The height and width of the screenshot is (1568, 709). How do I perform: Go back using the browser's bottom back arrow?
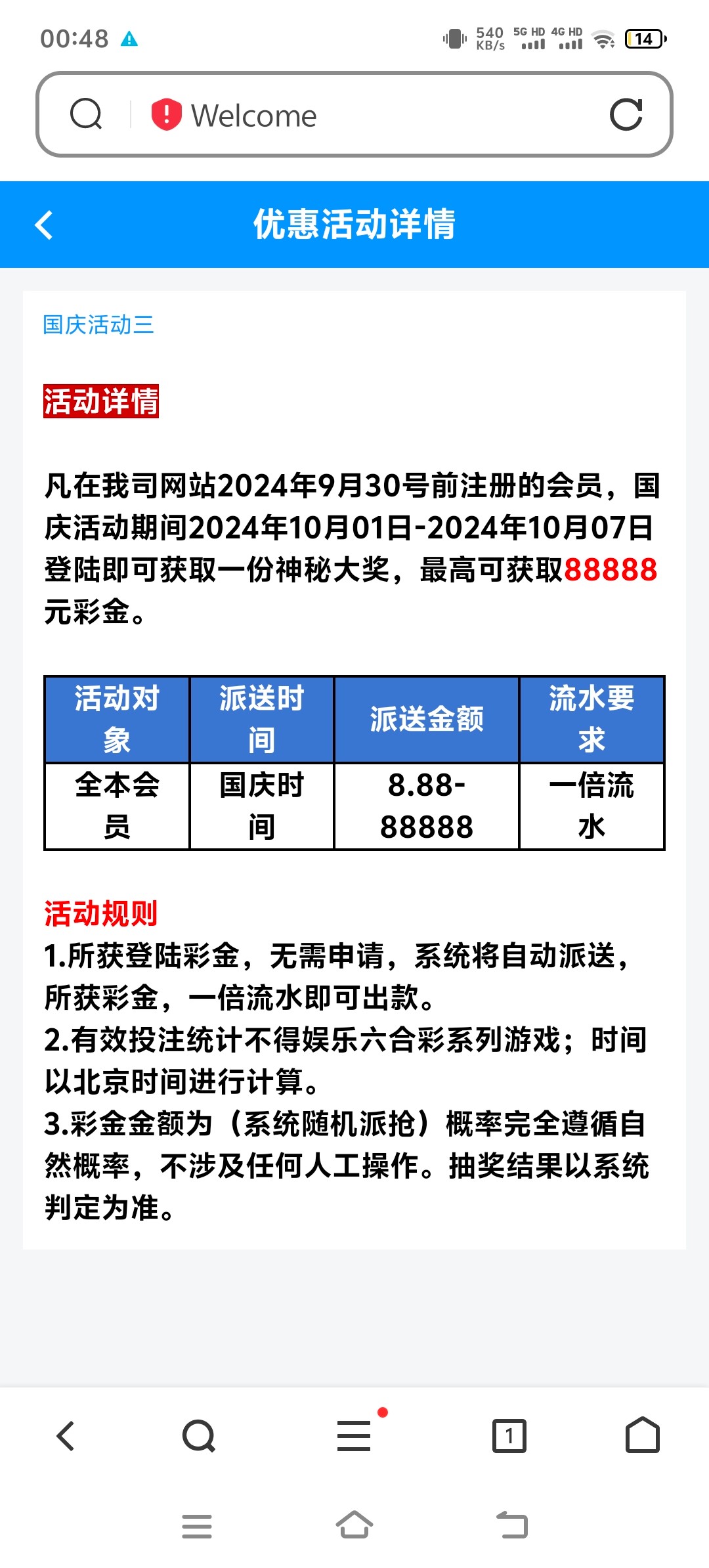point(66,1435)
